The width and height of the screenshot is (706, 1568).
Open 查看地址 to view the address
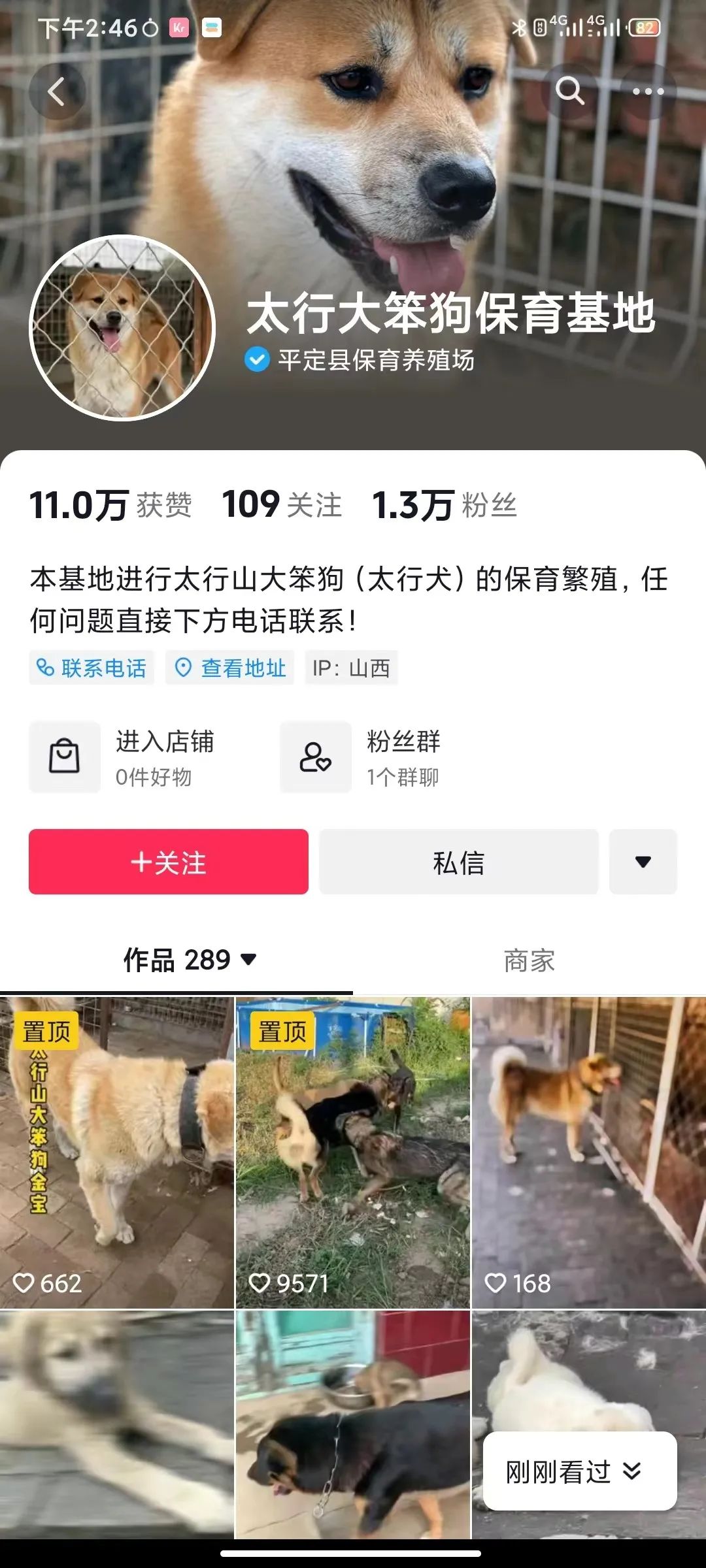coord(230,668)
